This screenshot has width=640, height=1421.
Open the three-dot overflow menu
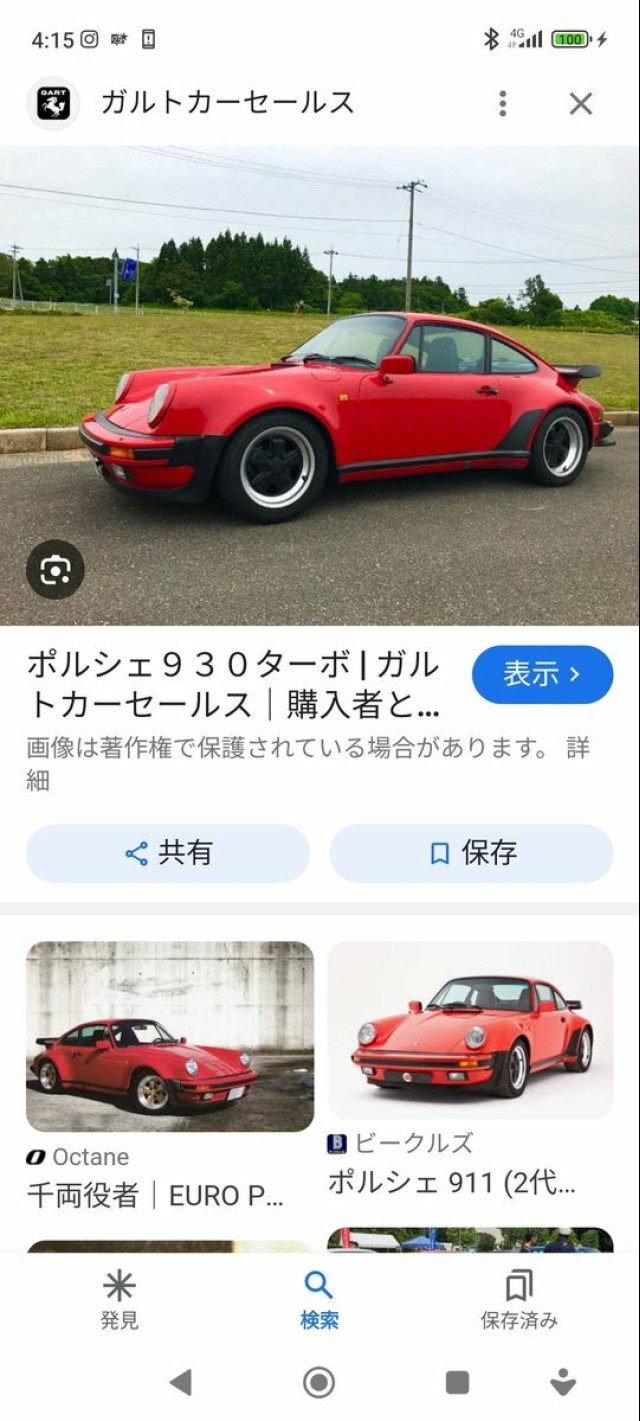(502, 103)
